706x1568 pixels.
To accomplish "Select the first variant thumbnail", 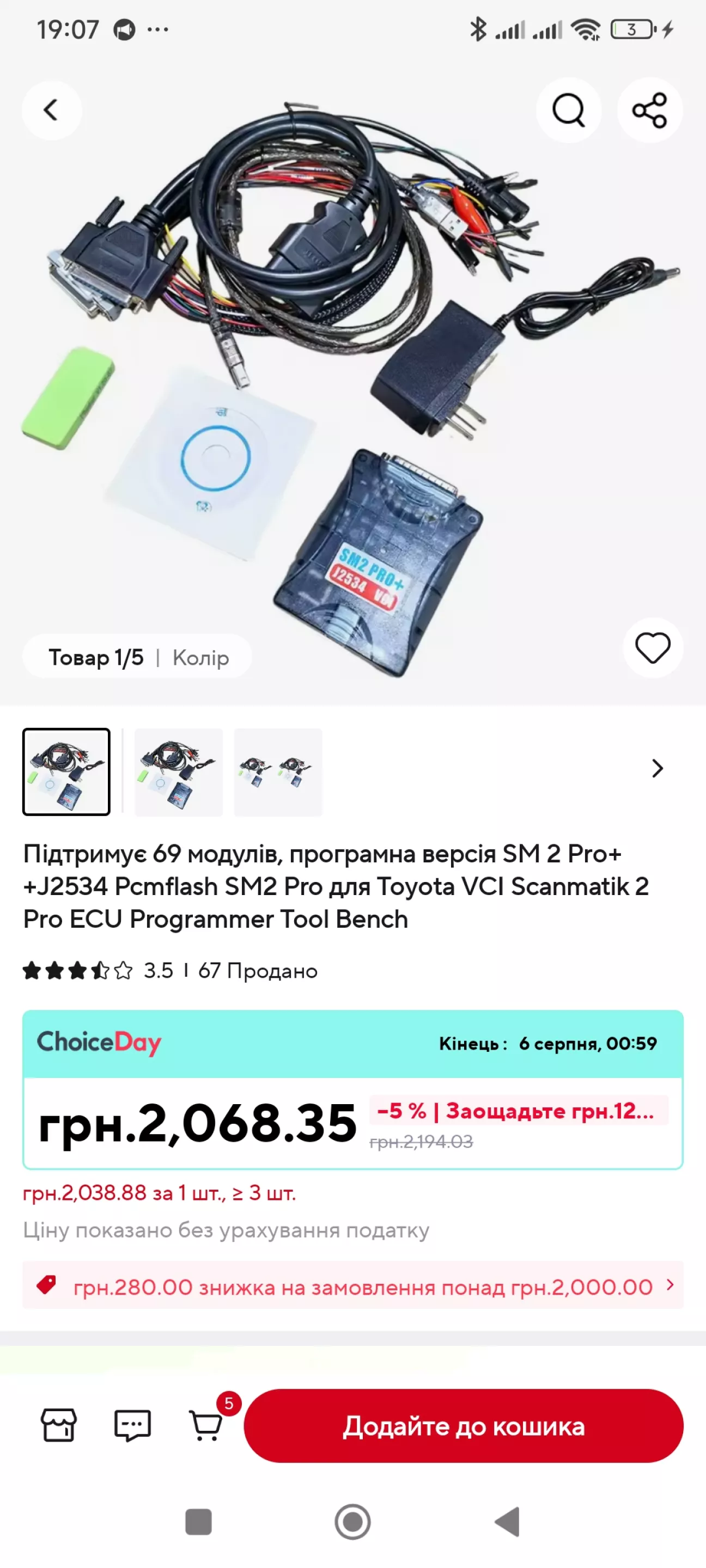I will [66, 772].
